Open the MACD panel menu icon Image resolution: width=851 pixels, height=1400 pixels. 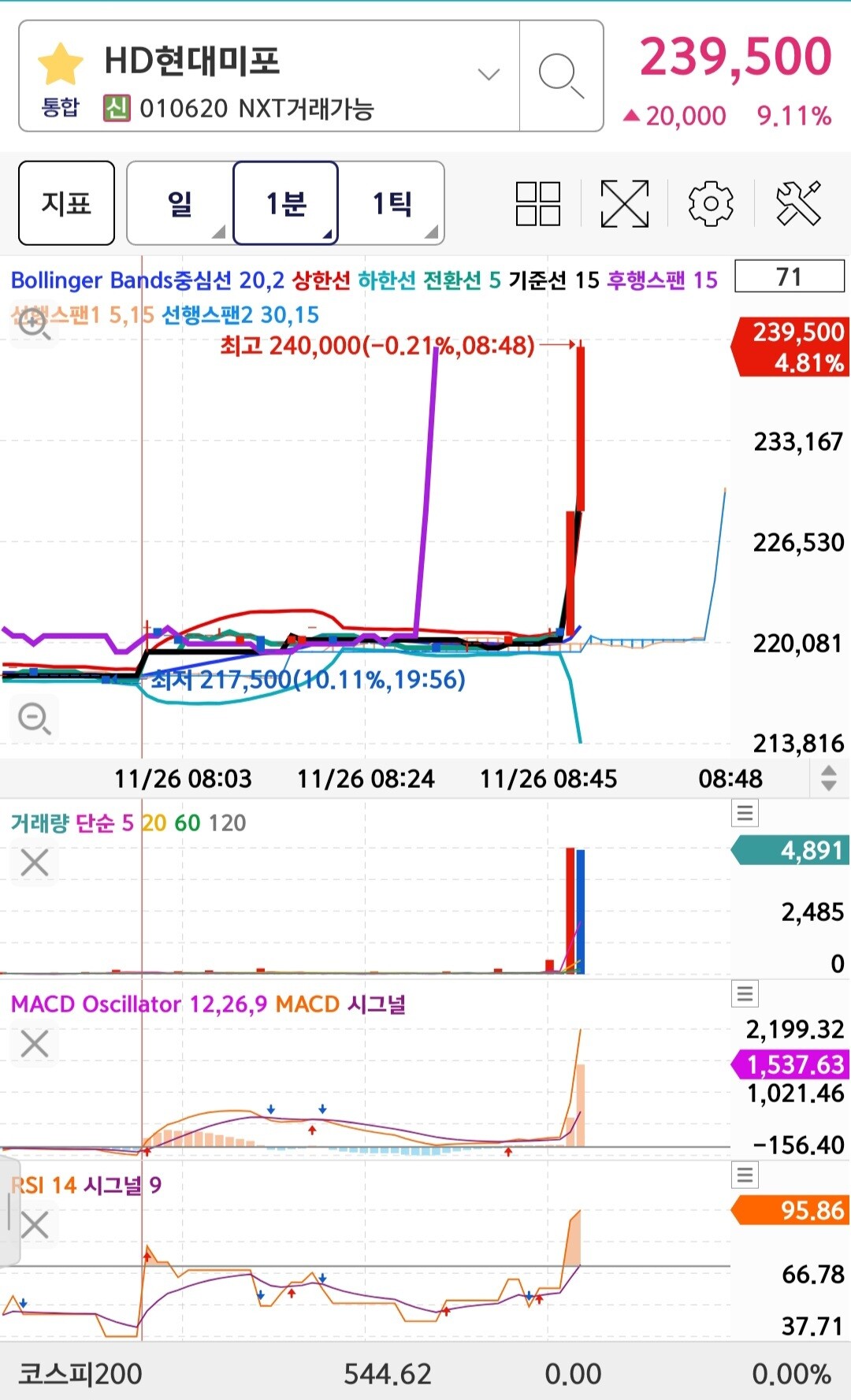coord(745,993)
